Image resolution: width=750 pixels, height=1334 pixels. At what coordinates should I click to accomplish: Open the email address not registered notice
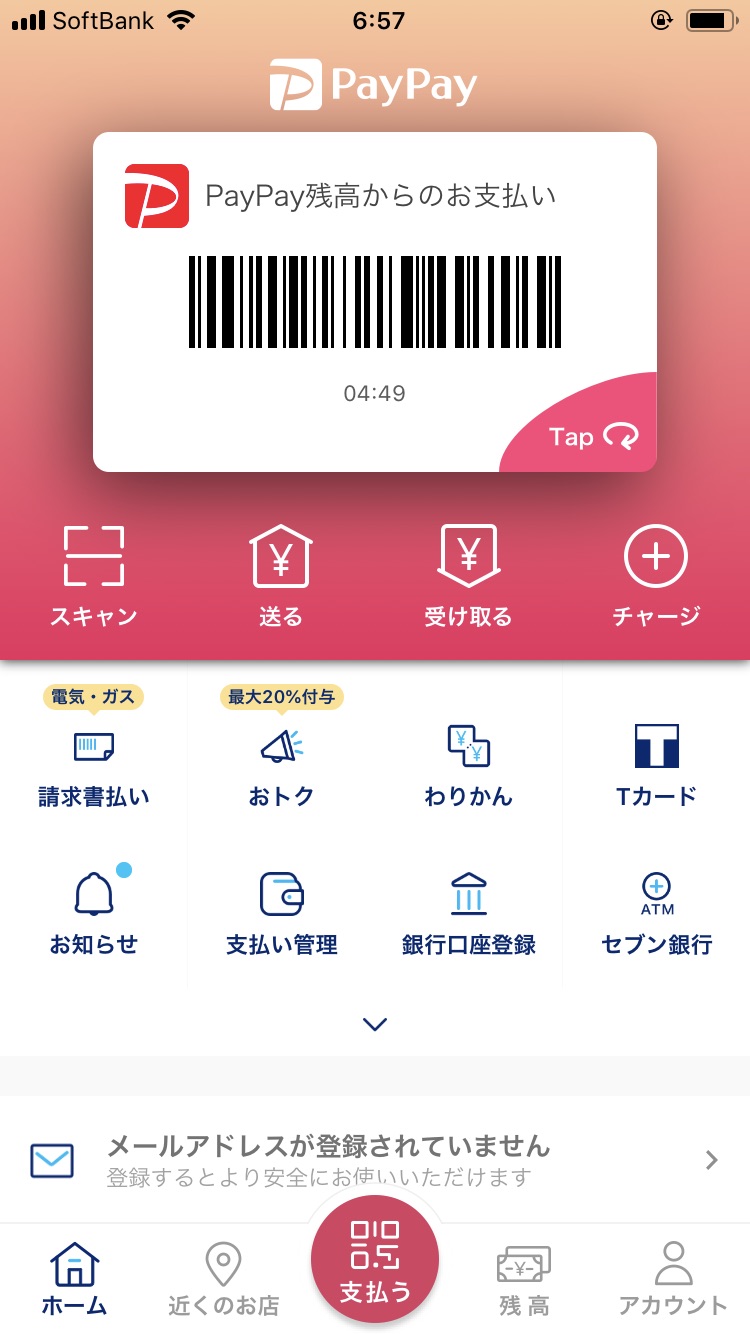pyautogui.click(x=375, y=1160)
